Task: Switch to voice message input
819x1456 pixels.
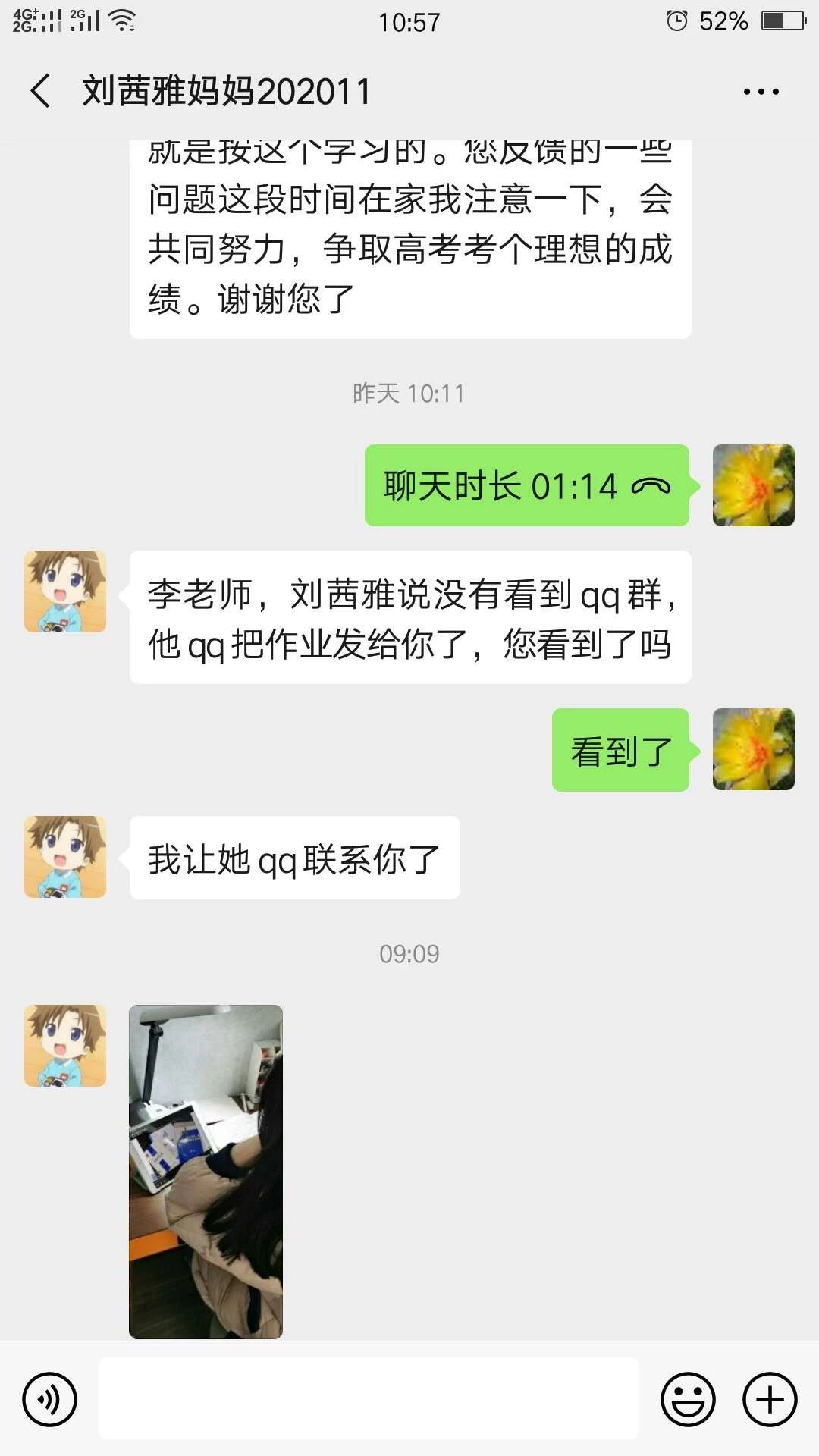Action: coord(49,1399)
